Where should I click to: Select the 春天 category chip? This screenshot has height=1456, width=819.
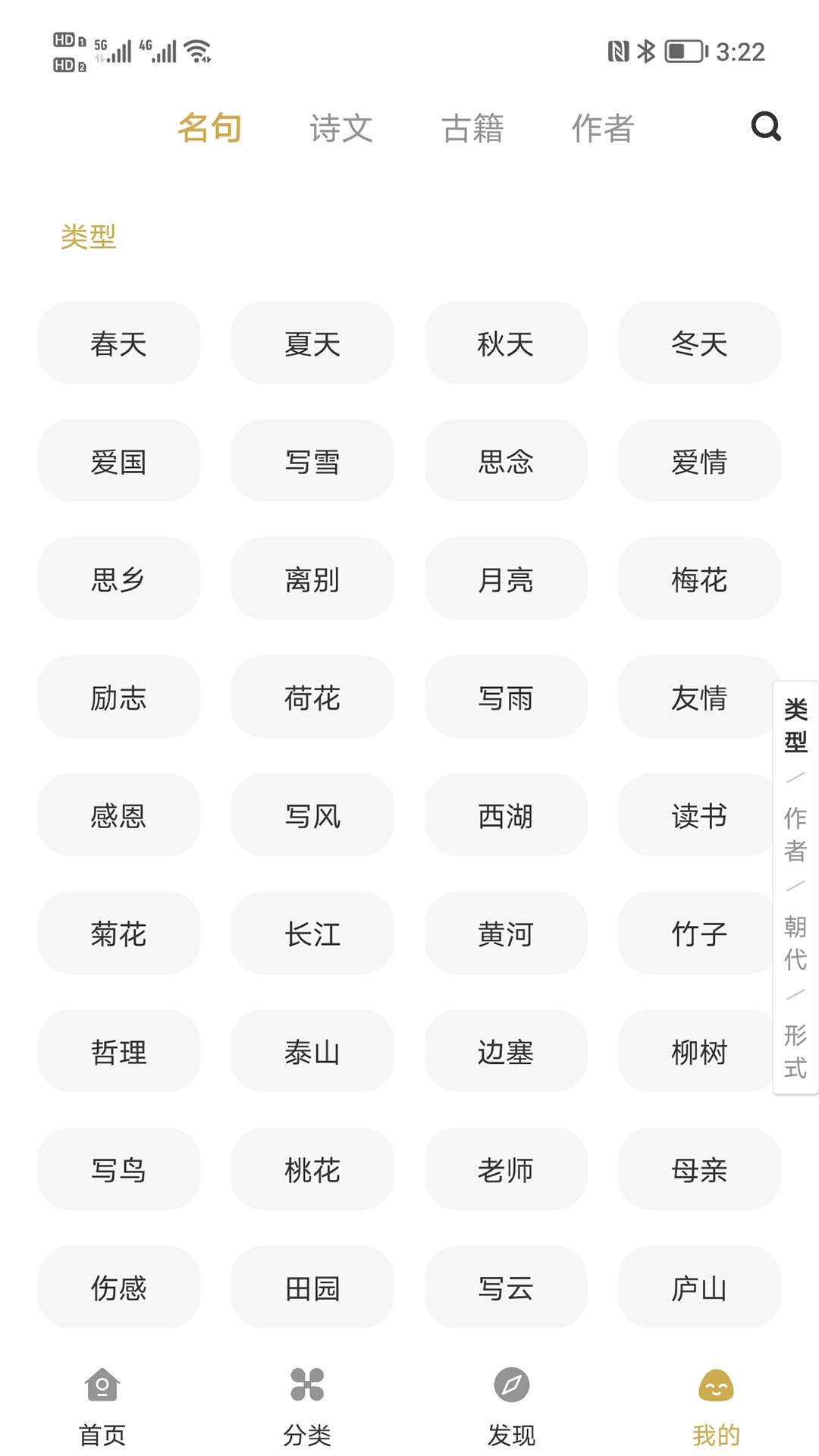[119, 343]
